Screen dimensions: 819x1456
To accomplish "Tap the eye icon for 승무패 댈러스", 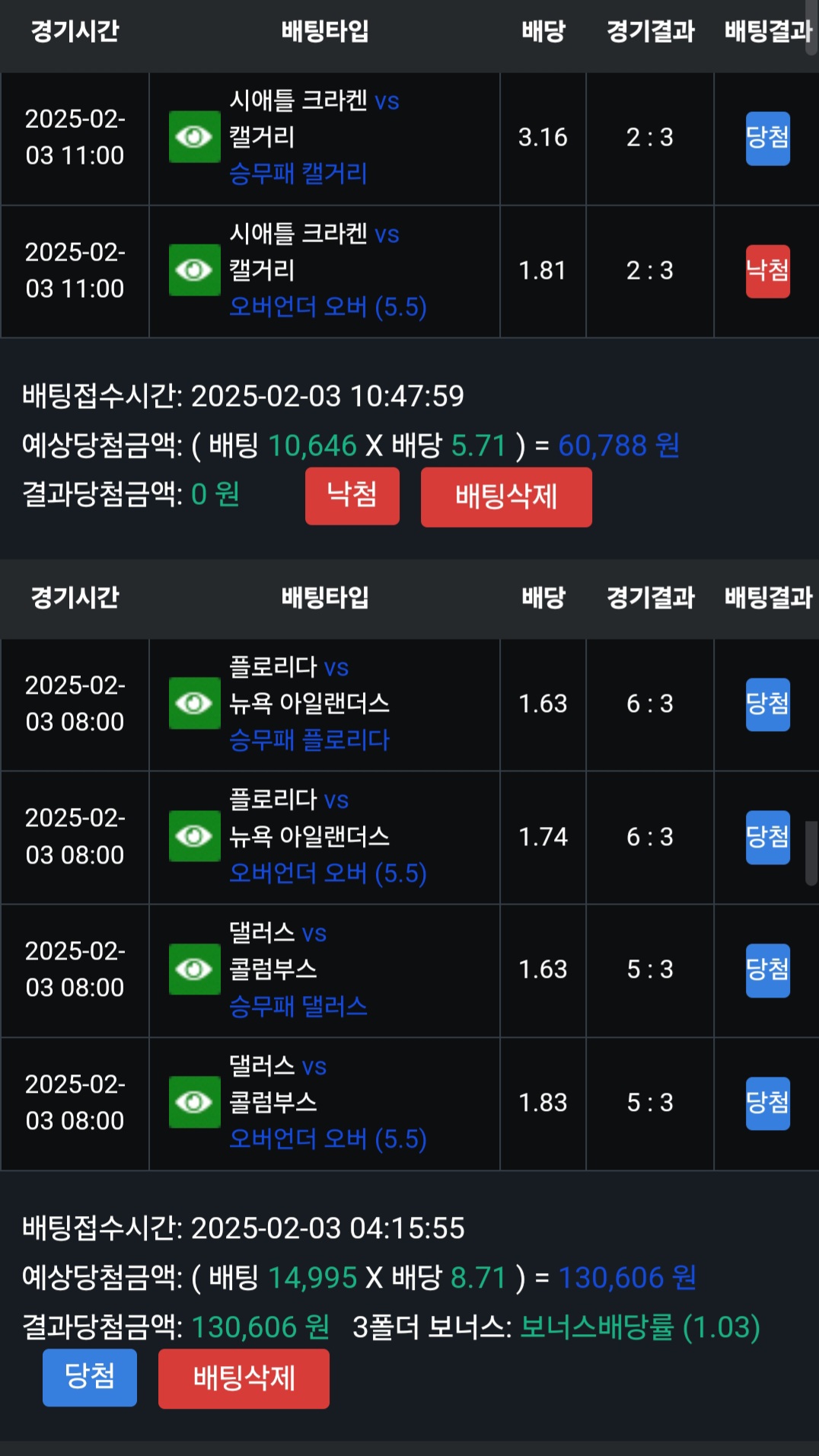I will tap(194, 969).
